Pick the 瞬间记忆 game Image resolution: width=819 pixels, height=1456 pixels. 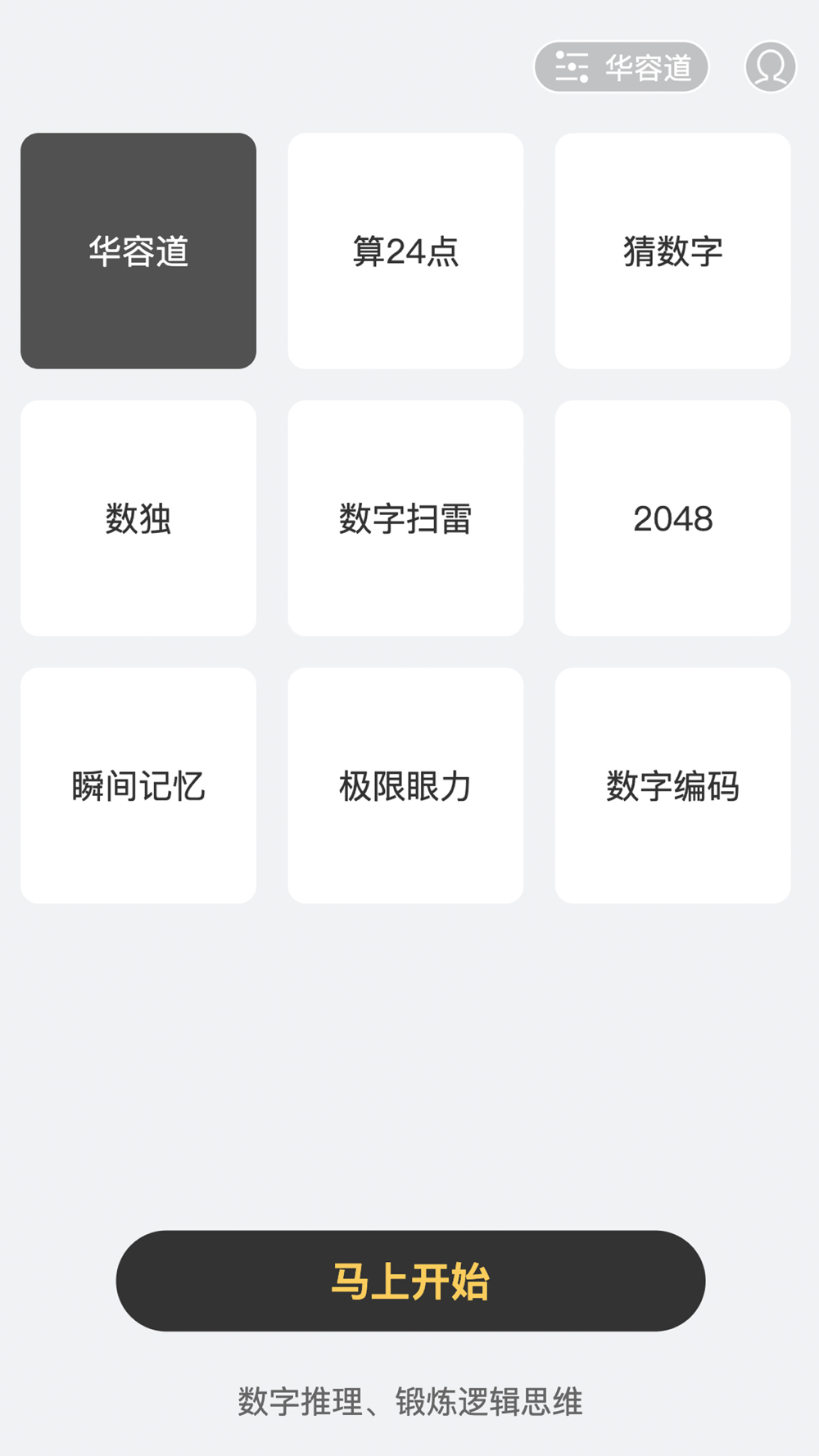(x=138, y=785)
